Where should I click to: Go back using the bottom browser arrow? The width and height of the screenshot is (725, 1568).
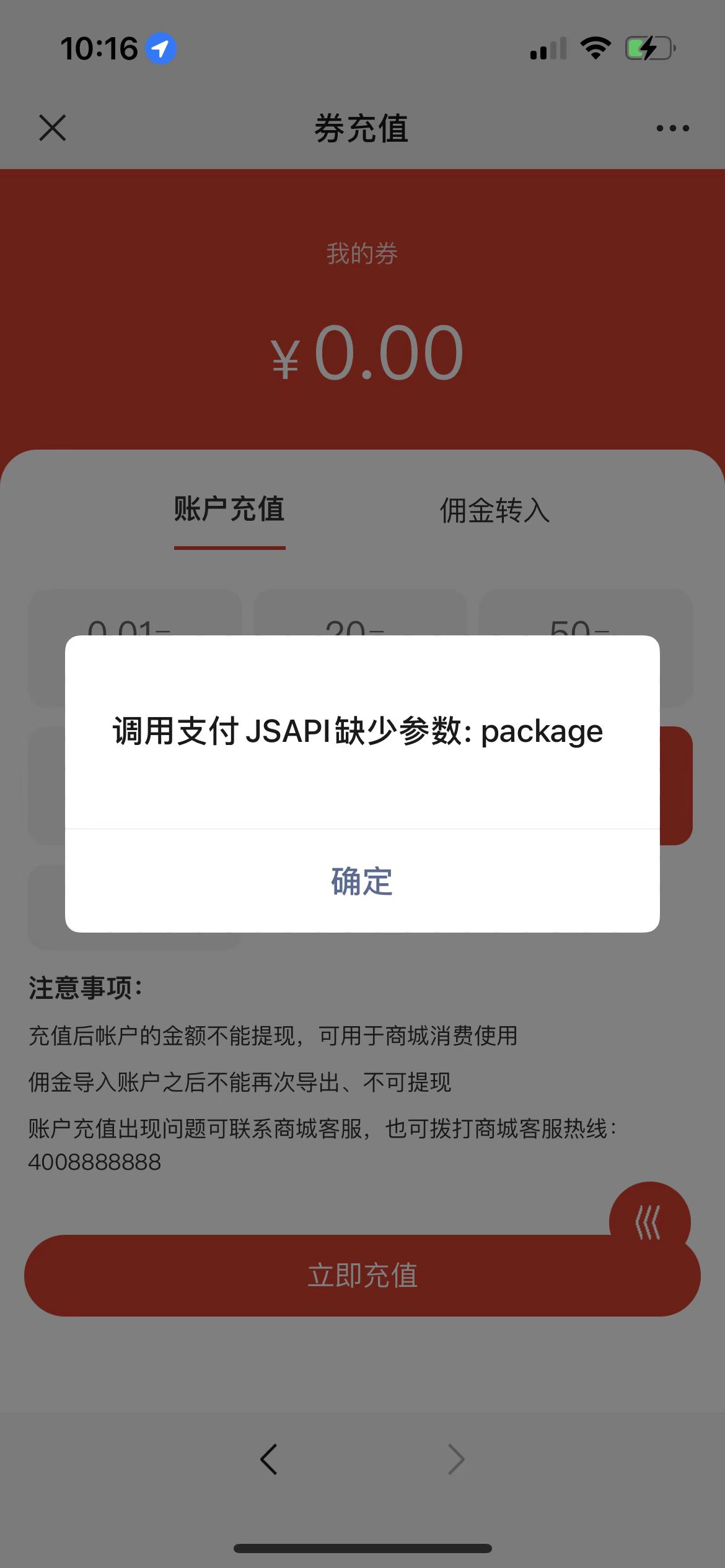(x=269, y=1460)
